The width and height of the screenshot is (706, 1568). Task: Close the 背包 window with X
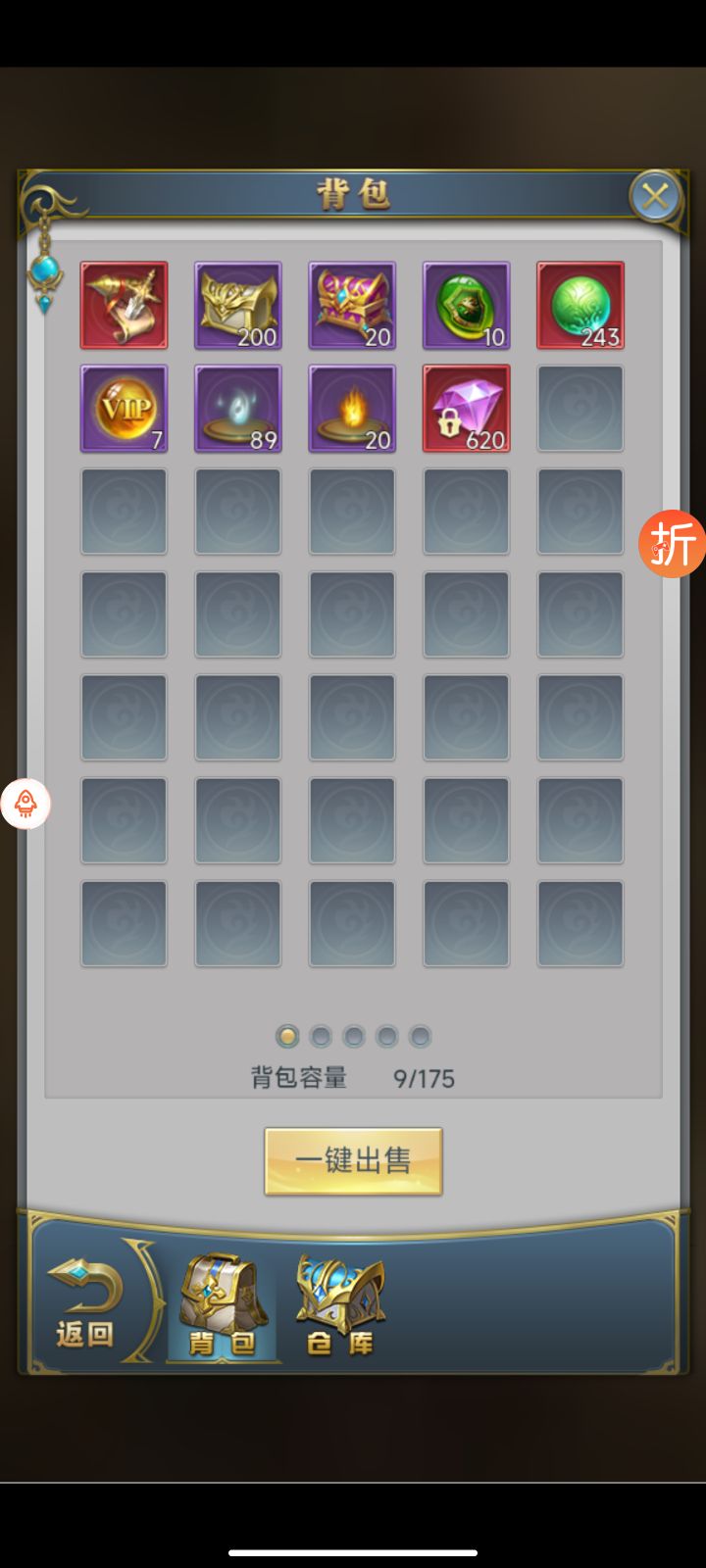click(655, 197)
